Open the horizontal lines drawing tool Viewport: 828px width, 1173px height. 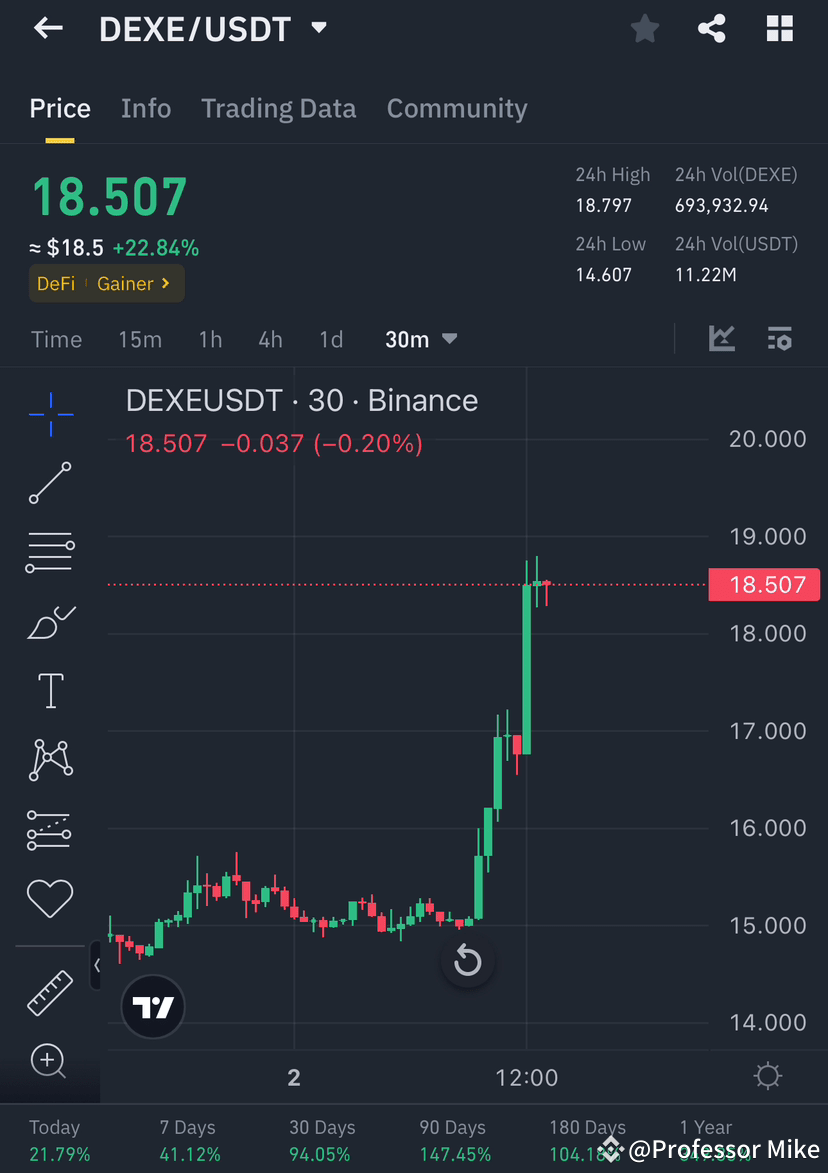point(50,552)
